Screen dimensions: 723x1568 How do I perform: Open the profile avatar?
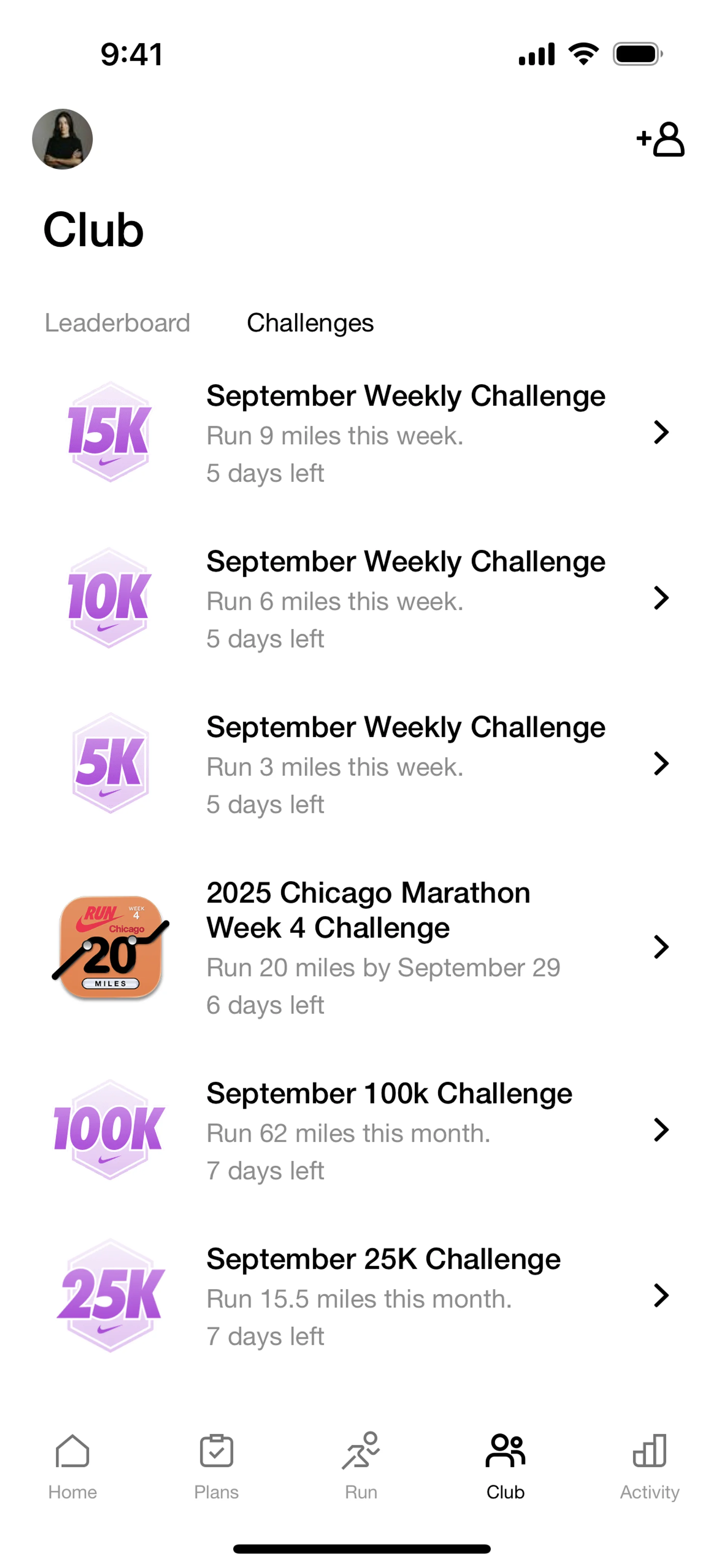pos(63,139)
